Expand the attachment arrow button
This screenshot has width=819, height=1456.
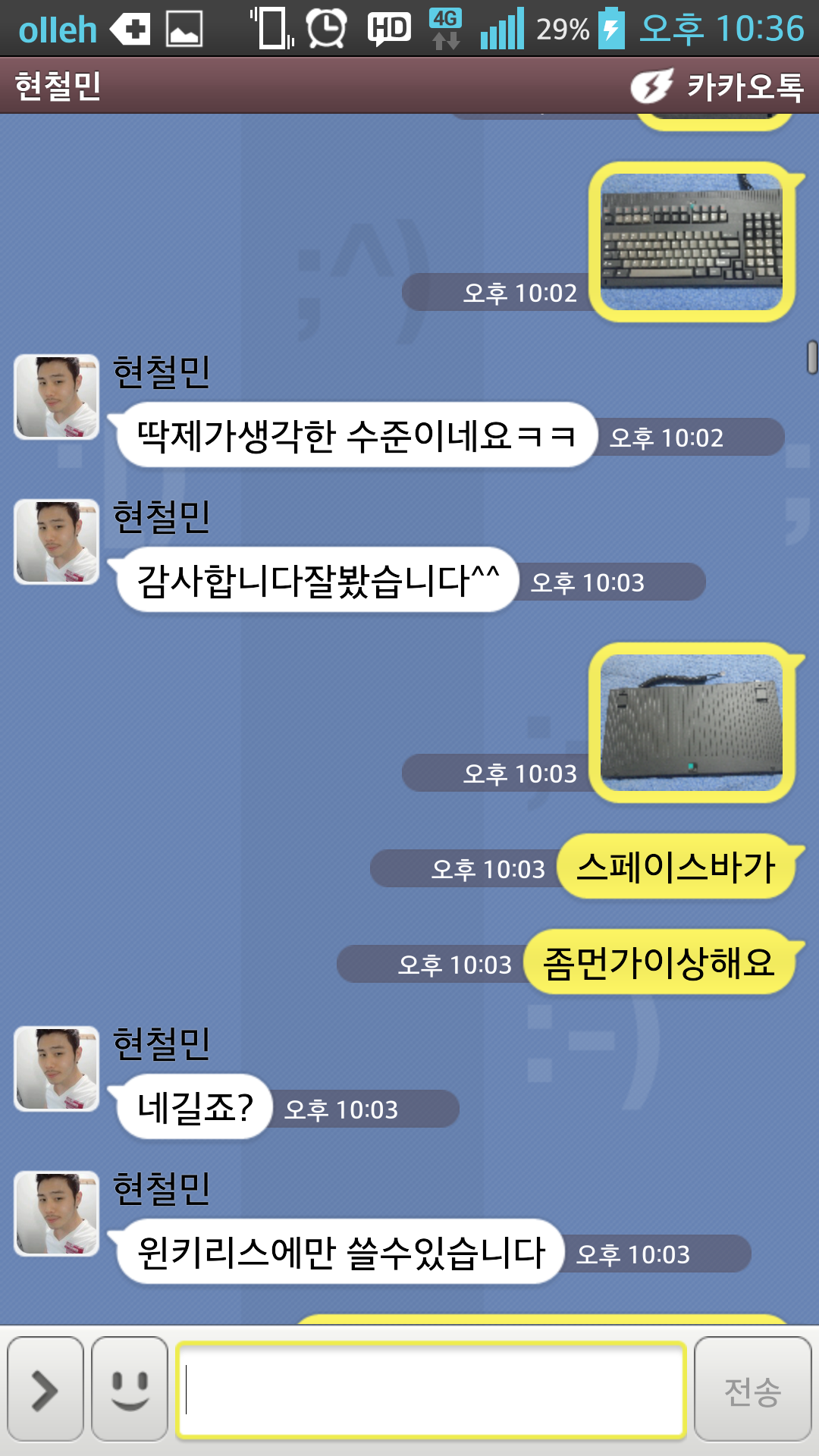coord(45,1389)
